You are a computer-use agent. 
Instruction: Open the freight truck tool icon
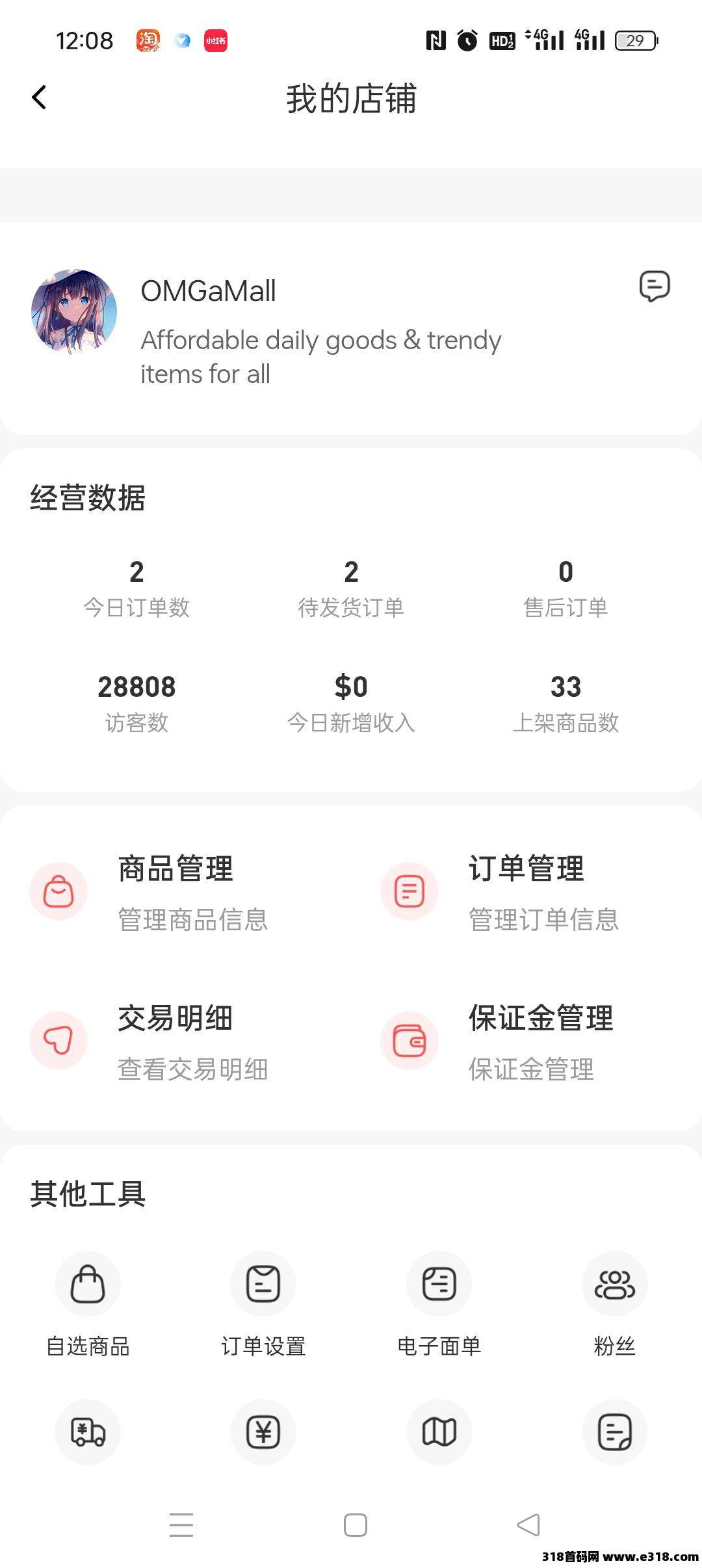tap(88, 1431)
